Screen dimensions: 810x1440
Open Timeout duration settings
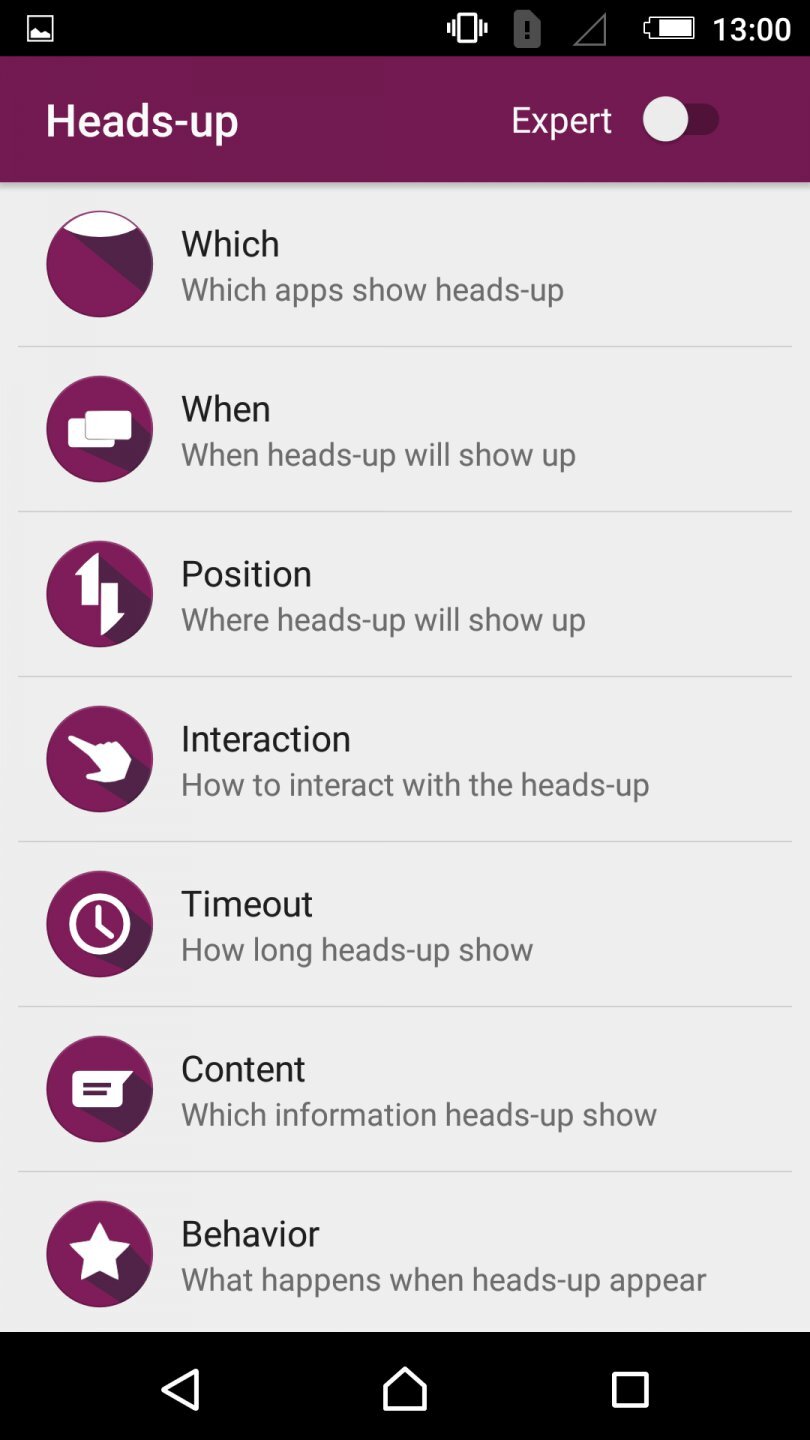[400, 924]
